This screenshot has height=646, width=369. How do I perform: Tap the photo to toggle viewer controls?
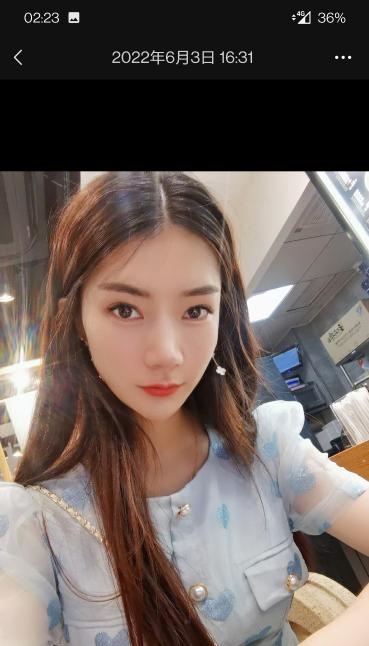[x=184, y=408]
